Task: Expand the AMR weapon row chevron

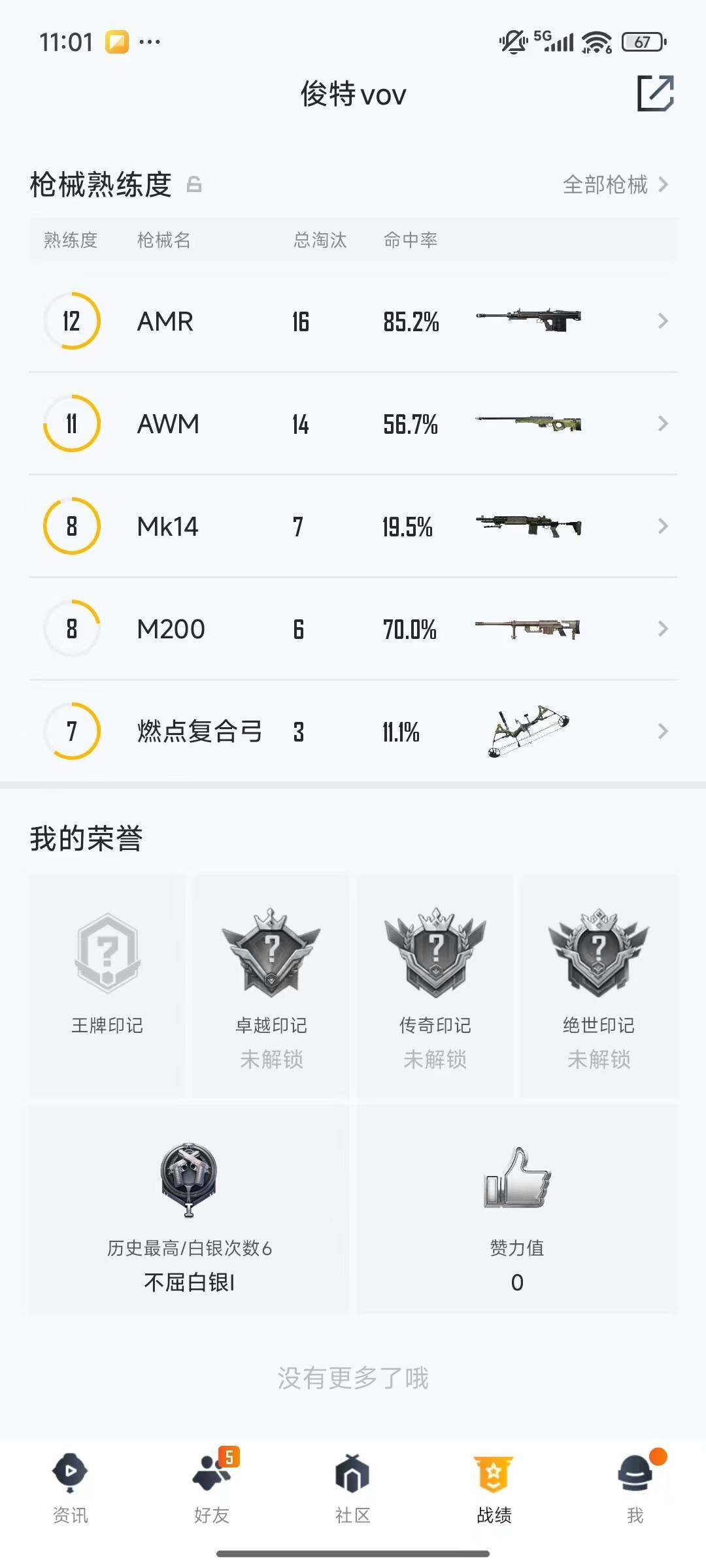Action: pos(663,321)
